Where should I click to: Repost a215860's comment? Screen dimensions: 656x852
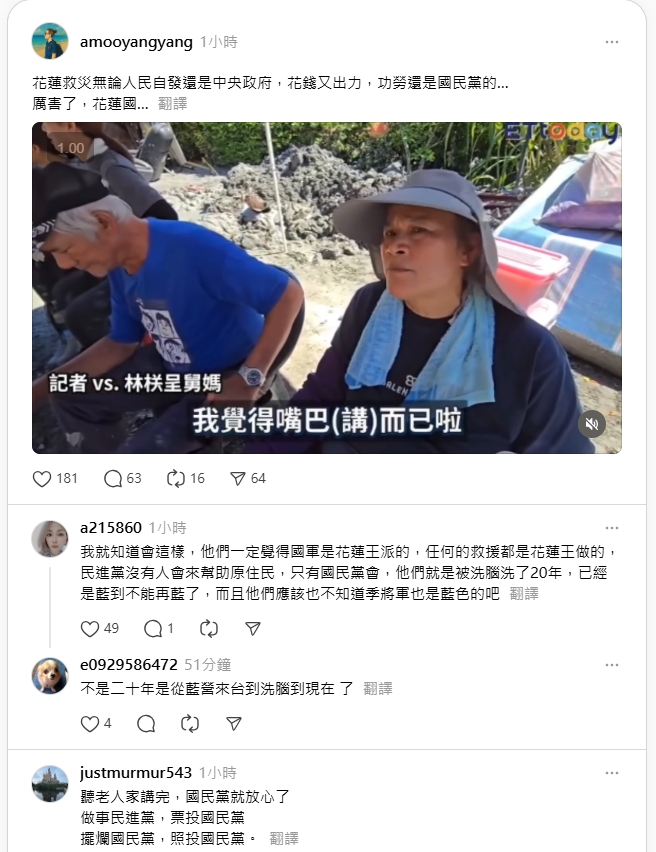pyautogui.click(x=209, y=629)
